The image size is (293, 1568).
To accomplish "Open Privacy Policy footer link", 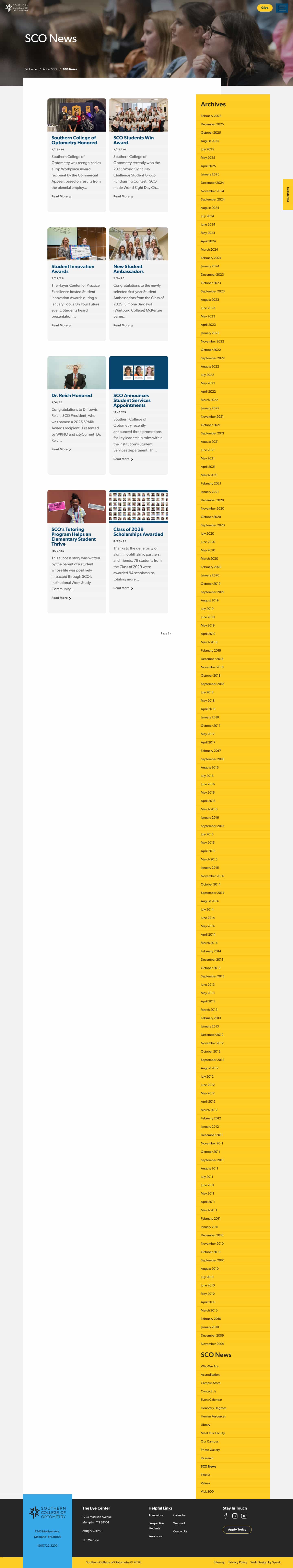I will (238, 1562).
